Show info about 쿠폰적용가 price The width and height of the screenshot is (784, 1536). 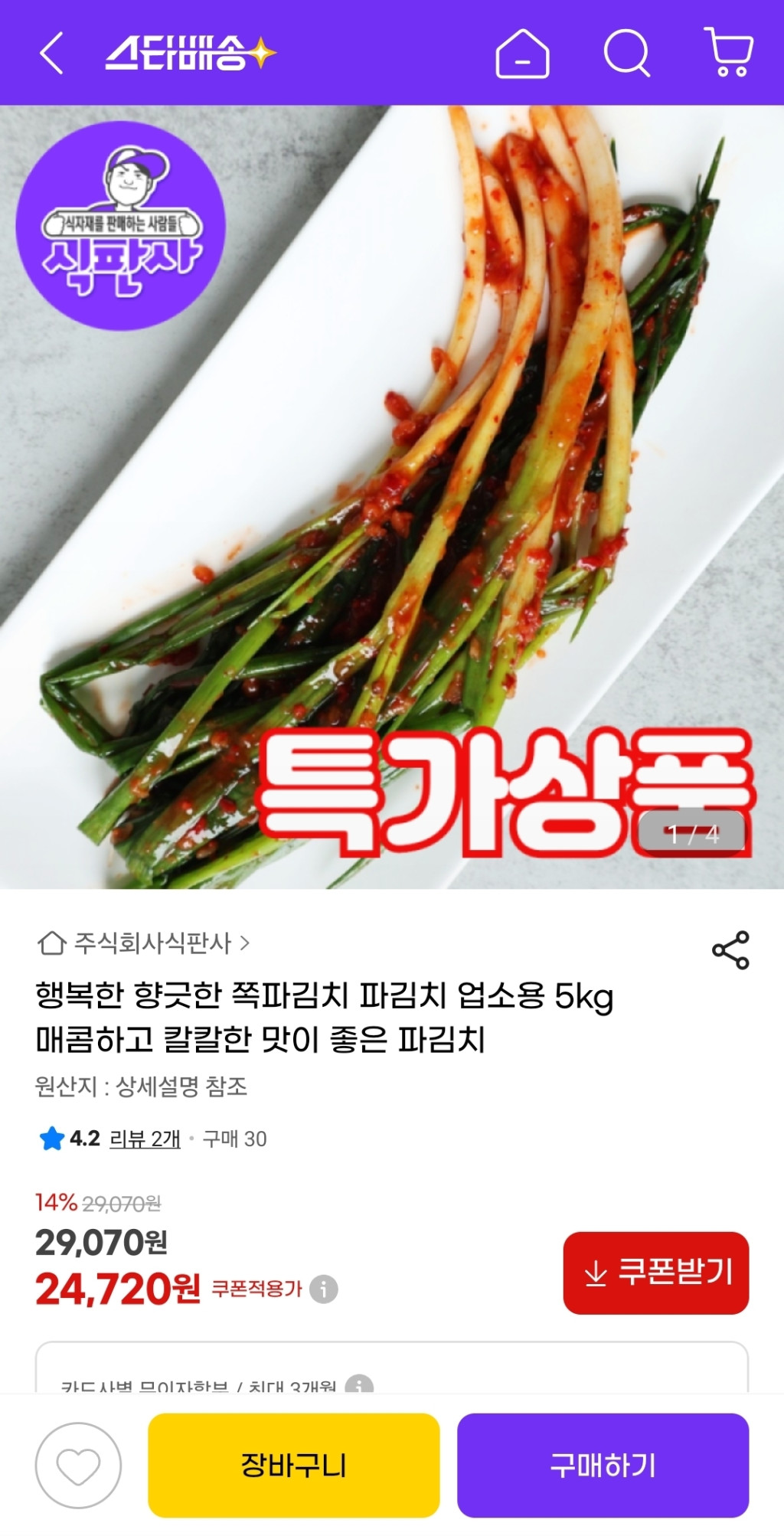pos(324,1289)
